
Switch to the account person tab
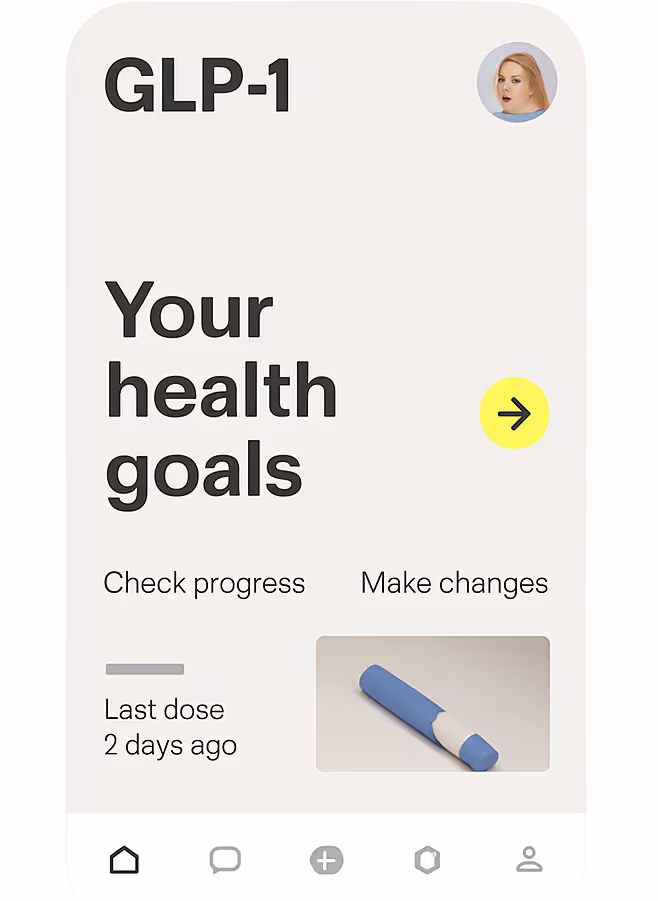pyautogui.click(x=529, y=860)
